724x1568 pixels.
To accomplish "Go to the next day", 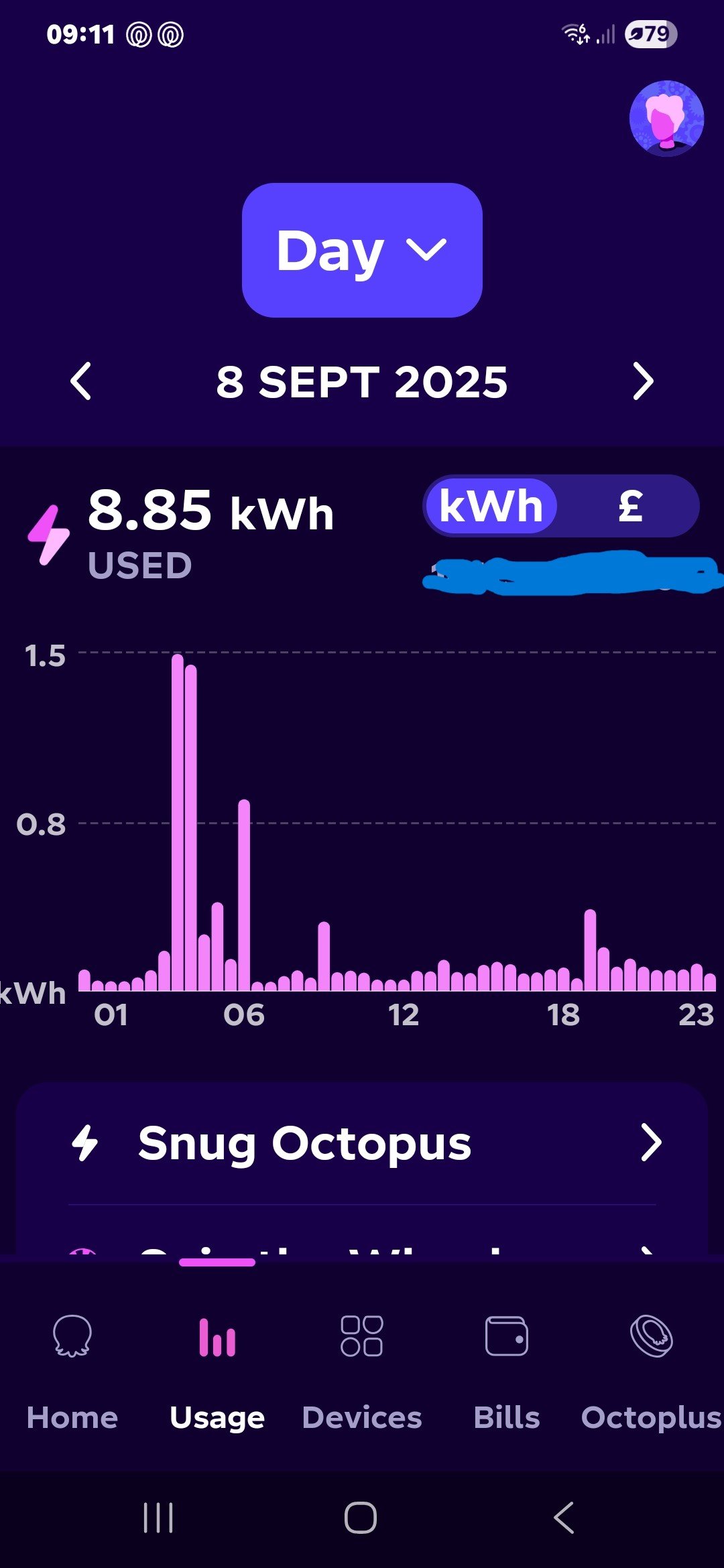I will coord(643,382).
